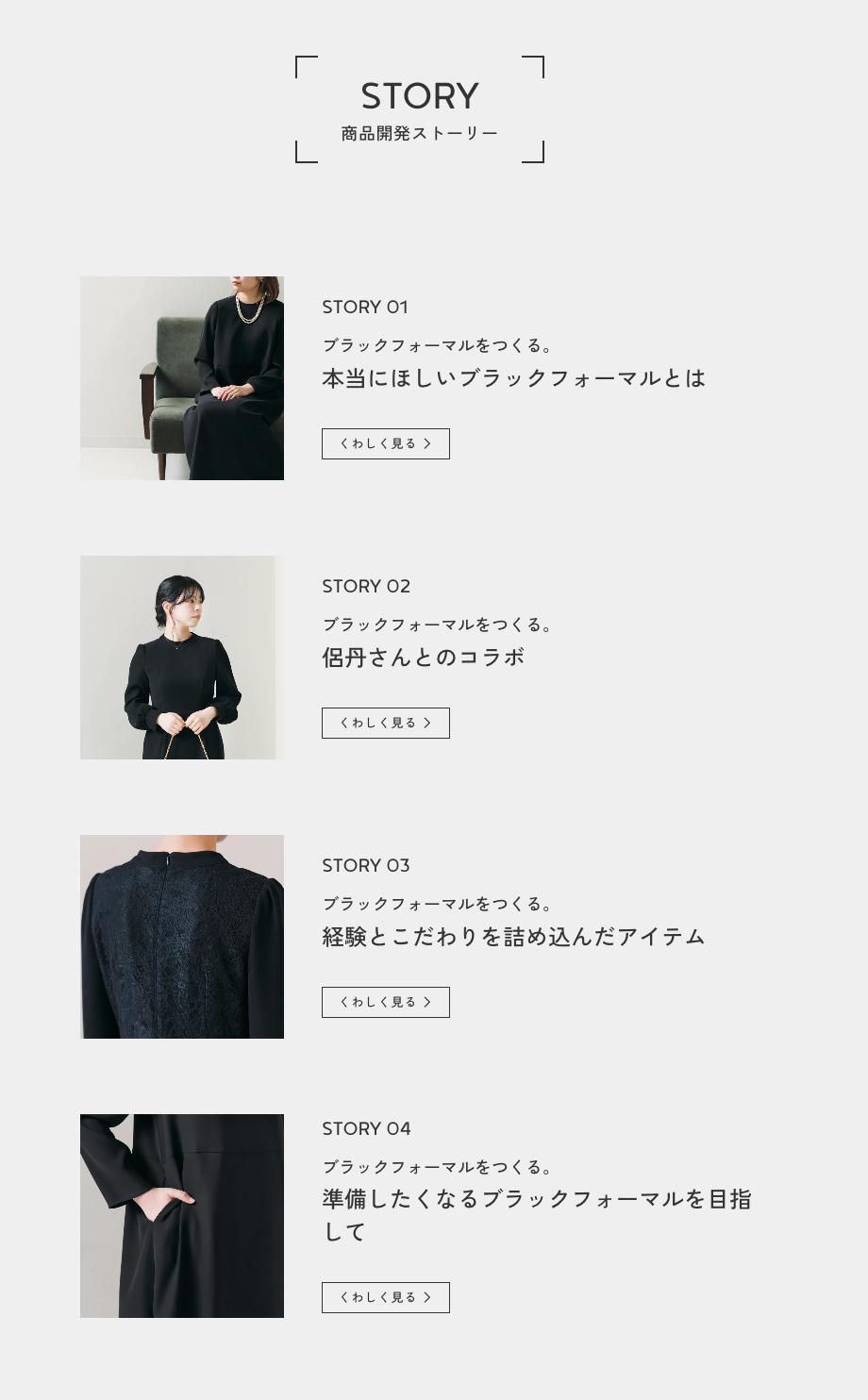The image size is (868, 1400).
Task: Tap くわしく見る button under STORY 01
Action: pyautogui.click(x=385, y=443)
